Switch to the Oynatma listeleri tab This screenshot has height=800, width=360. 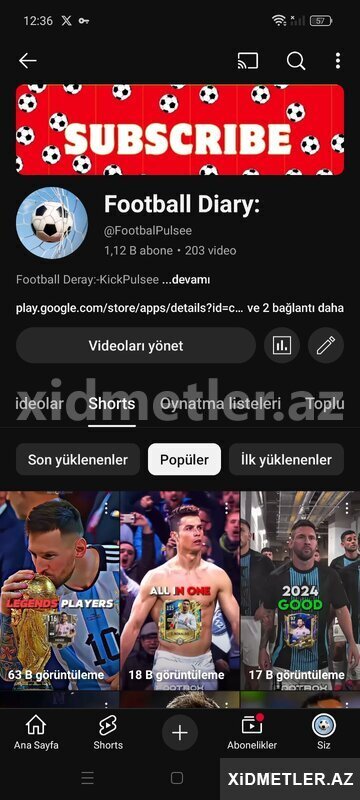coord(220,404)
